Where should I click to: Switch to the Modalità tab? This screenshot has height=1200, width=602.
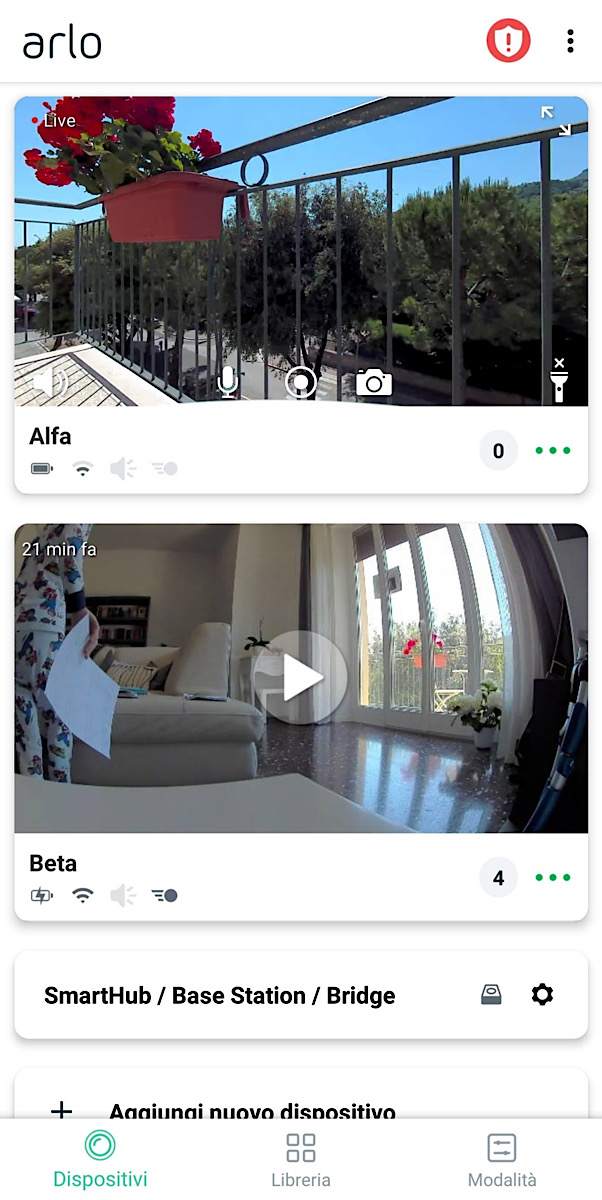502,1160
